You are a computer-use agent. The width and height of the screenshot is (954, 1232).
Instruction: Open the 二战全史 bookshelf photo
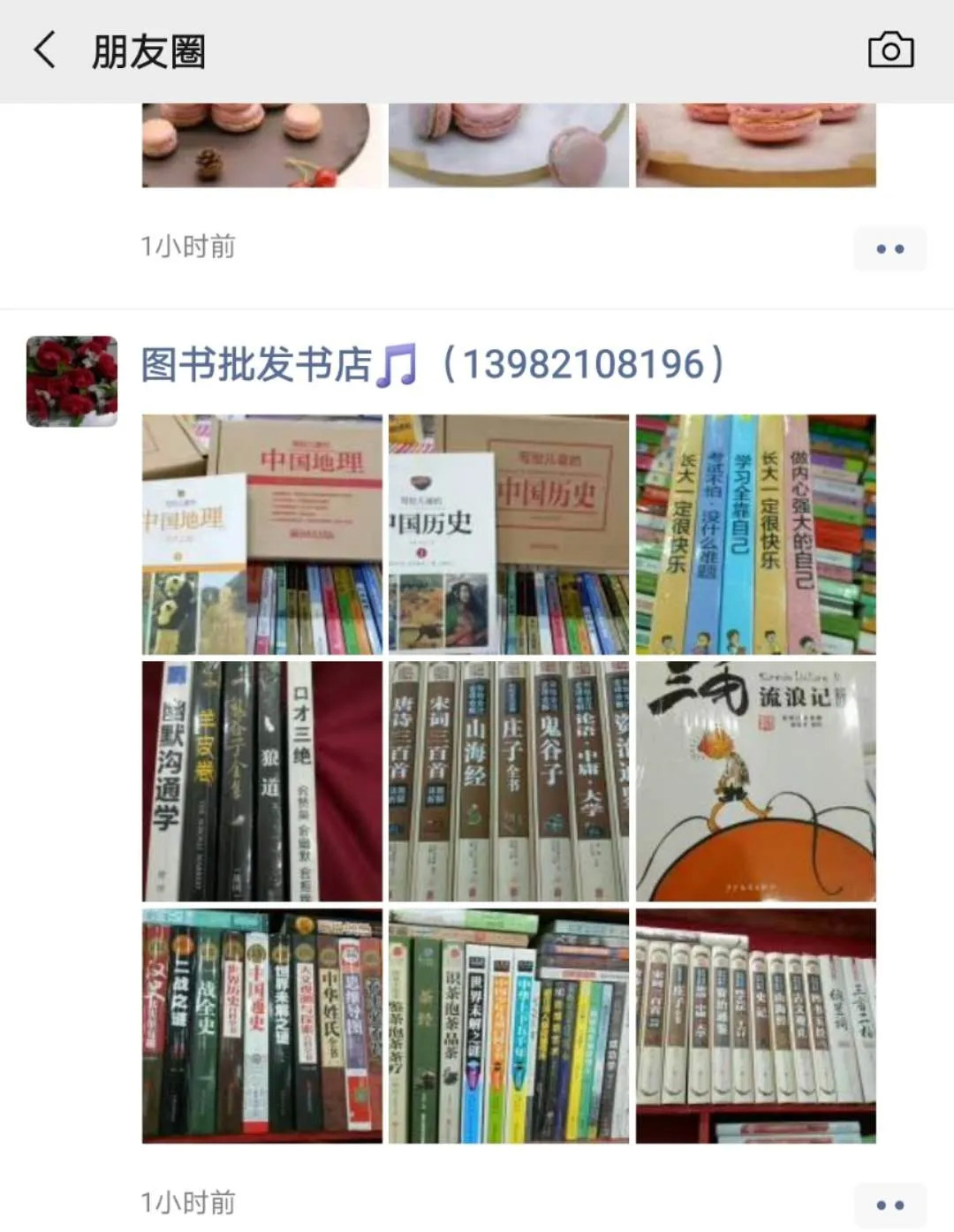tap(262, 1026)
